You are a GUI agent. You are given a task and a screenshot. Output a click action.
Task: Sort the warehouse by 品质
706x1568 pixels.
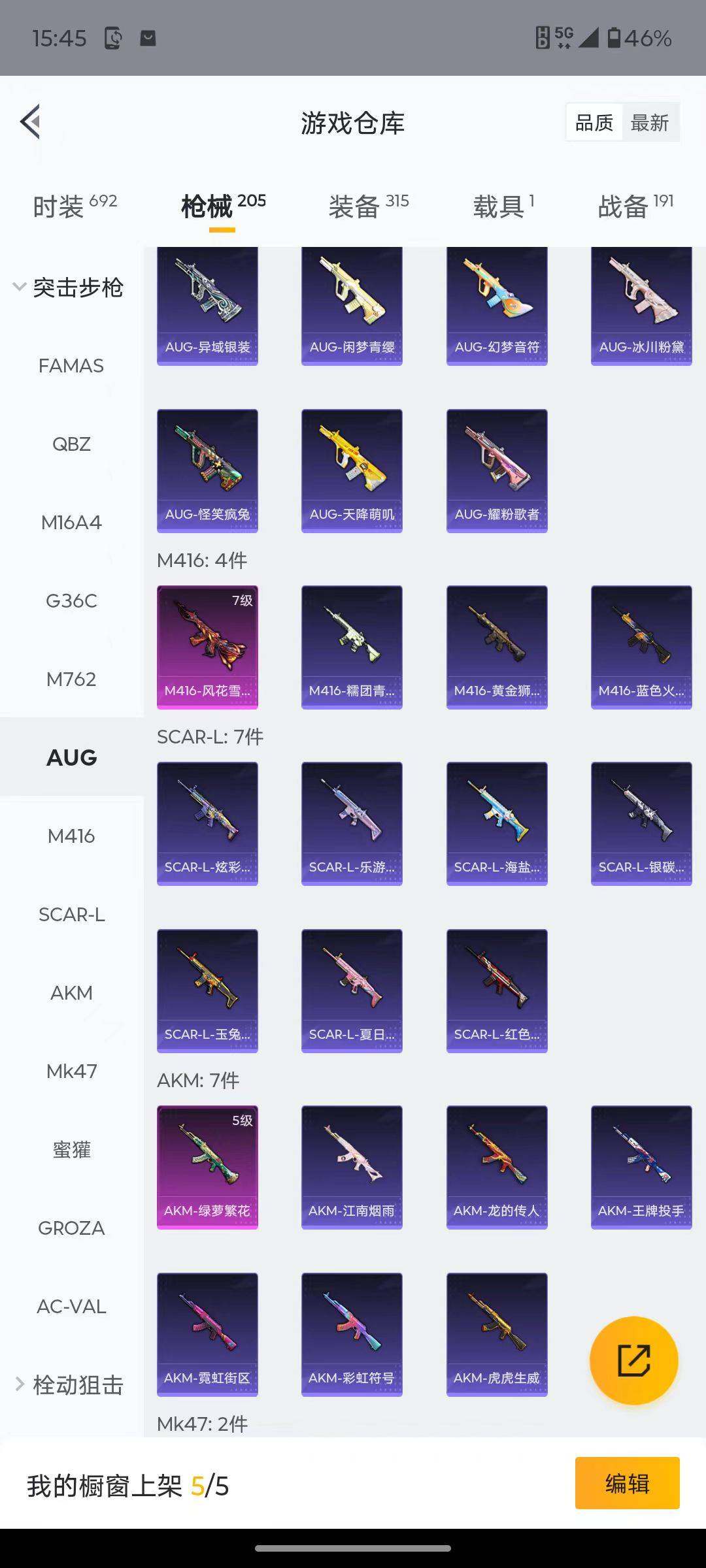point(594,122)
